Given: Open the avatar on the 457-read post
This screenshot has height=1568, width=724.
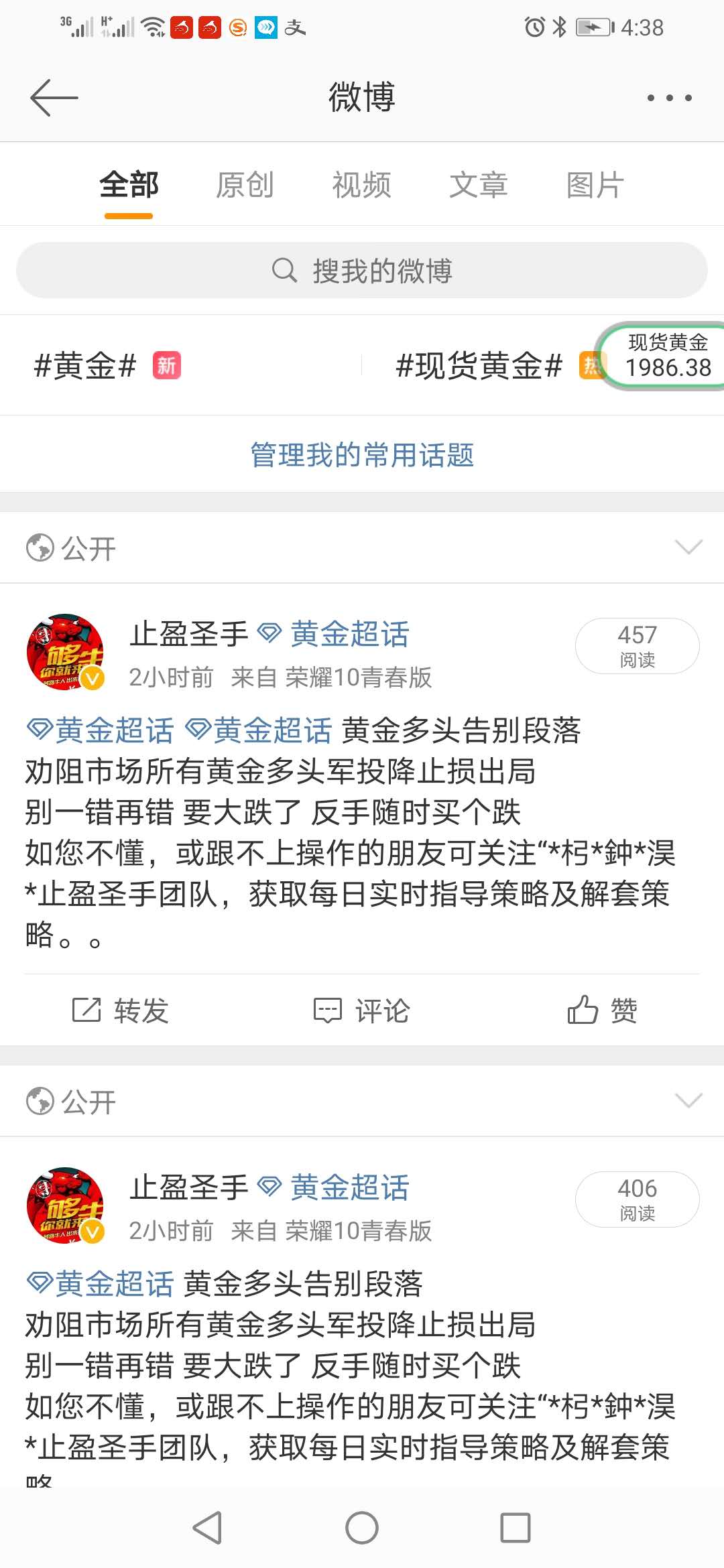Looking at the screenshot, I should pos(65,651).
